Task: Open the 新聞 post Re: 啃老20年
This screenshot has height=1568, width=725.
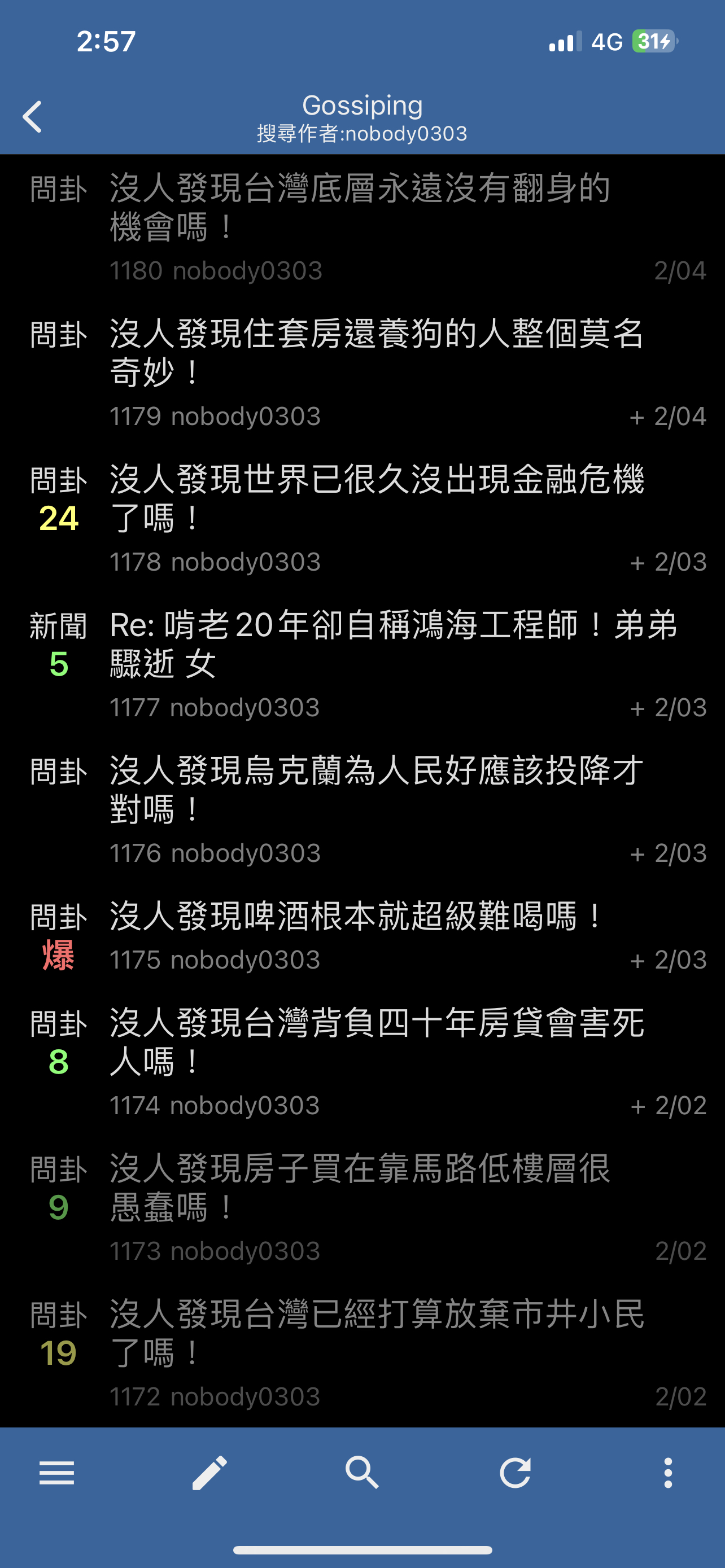Action: click(x=362, y=664)
